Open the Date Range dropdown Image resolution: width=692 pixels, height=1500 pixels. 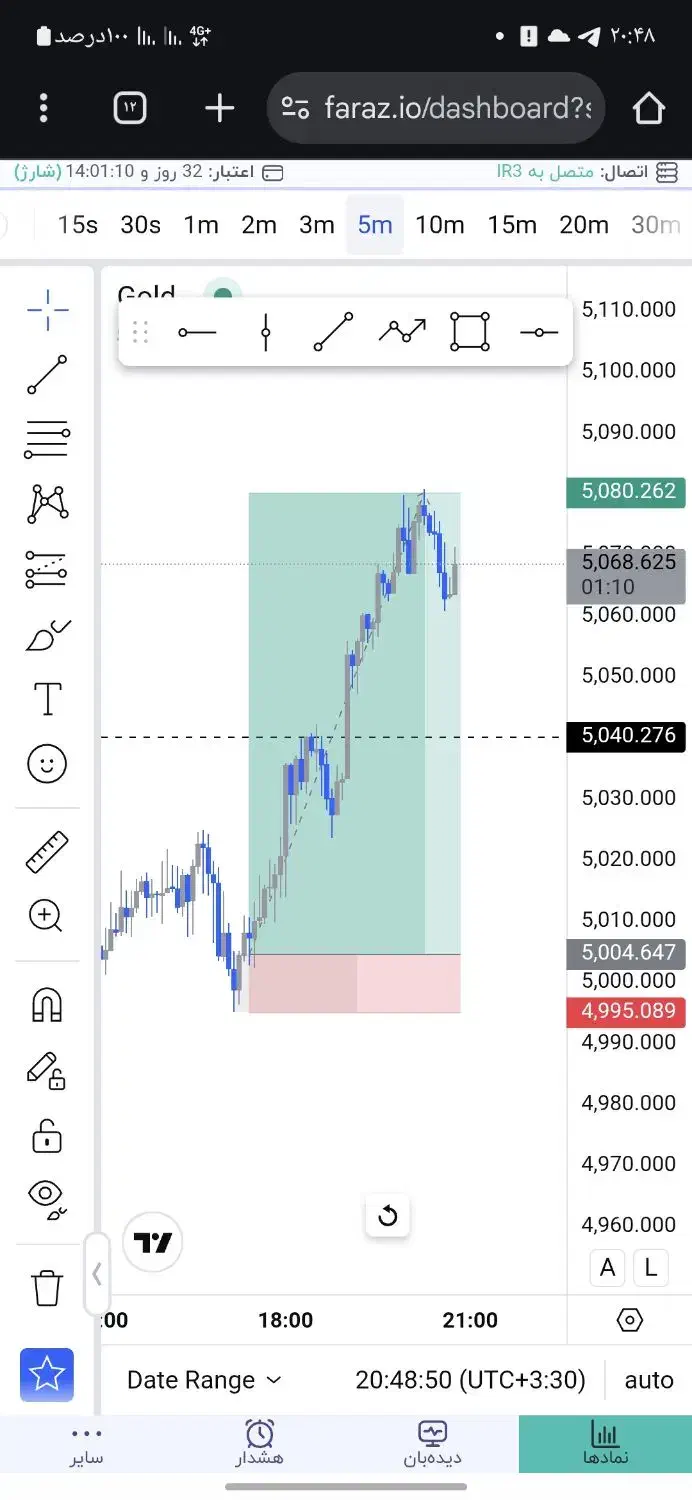(x=204, y=1380)
